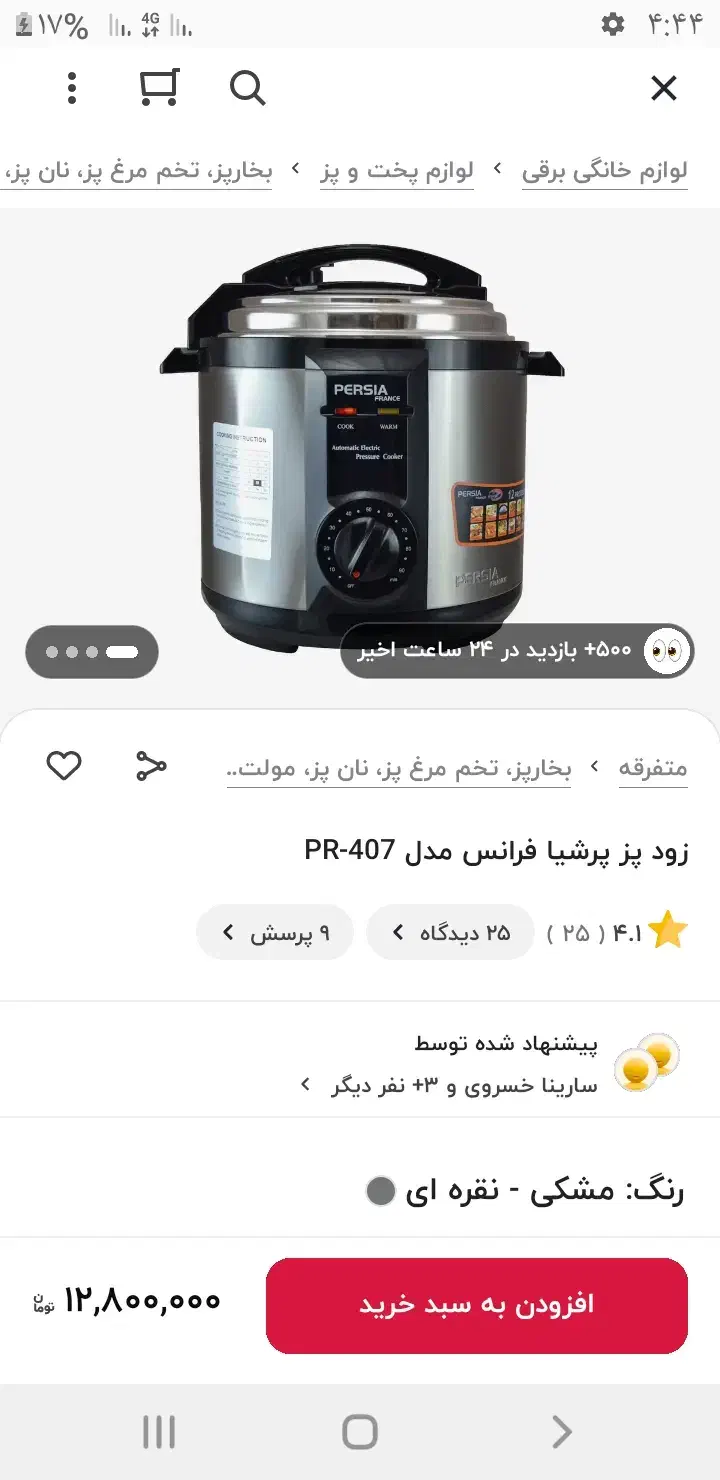Open the three-dot overflow menu
This screenshot has width=720, height=1480.
[71, 88]
